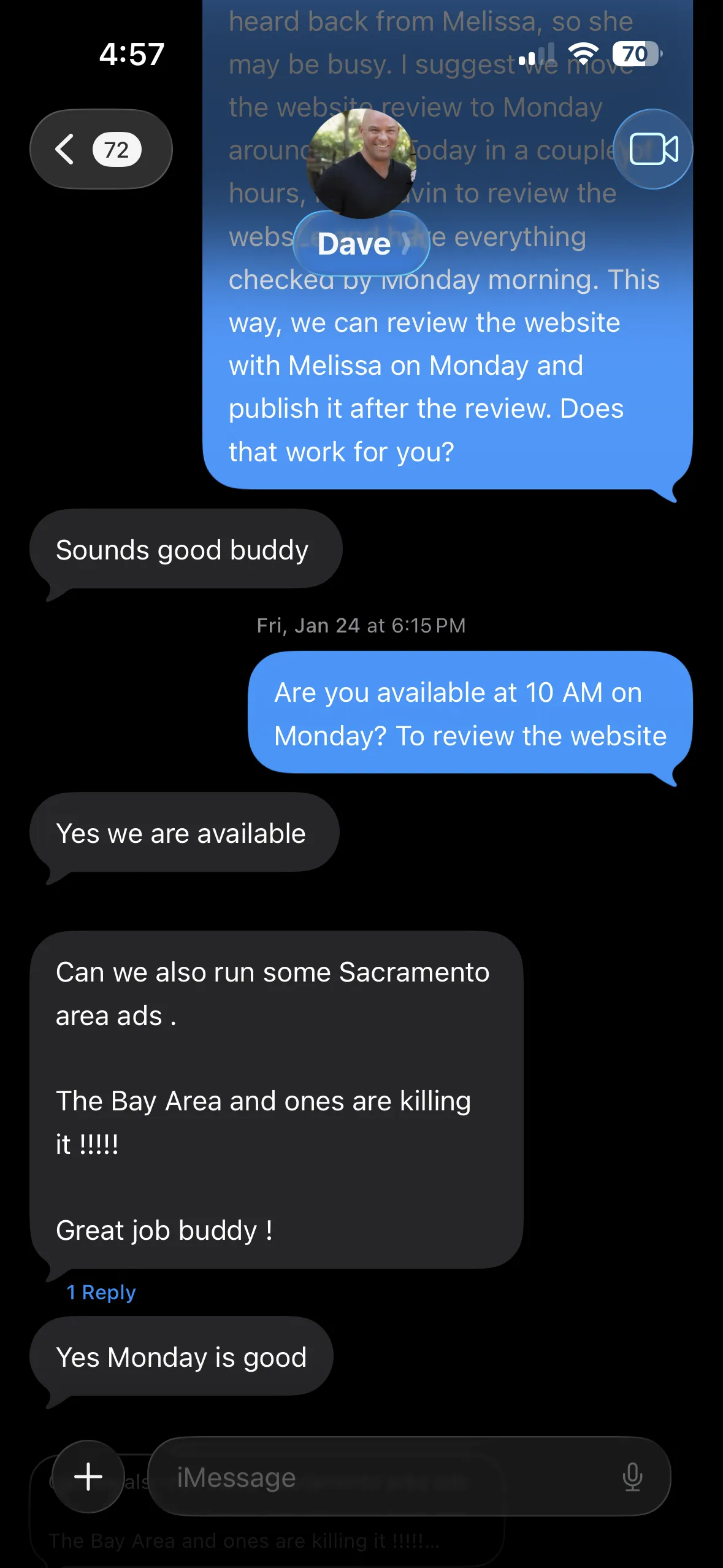Start a FaceTime video call
Viewport: 723px width, 1568px height.
coord(653,149)
